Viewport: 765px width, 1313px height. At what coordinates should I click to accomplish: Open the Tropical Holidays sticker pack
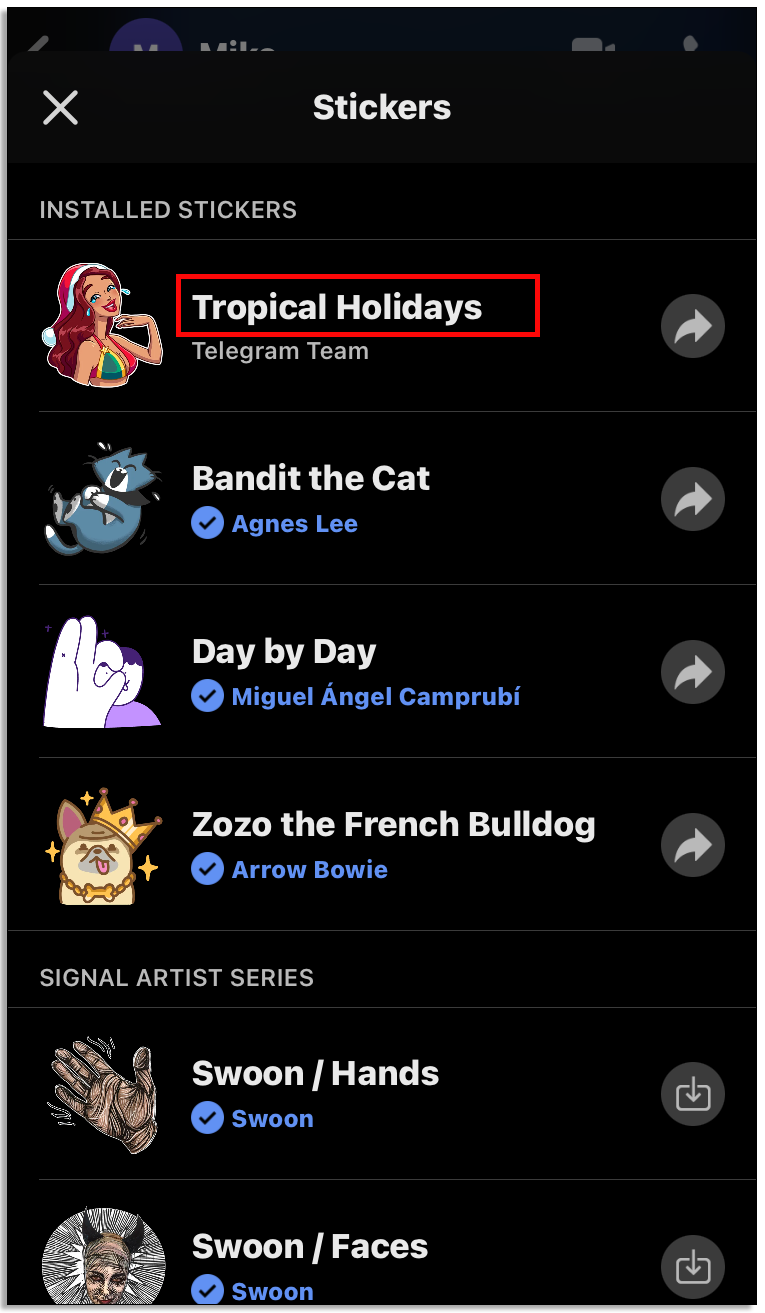(337, 307)
